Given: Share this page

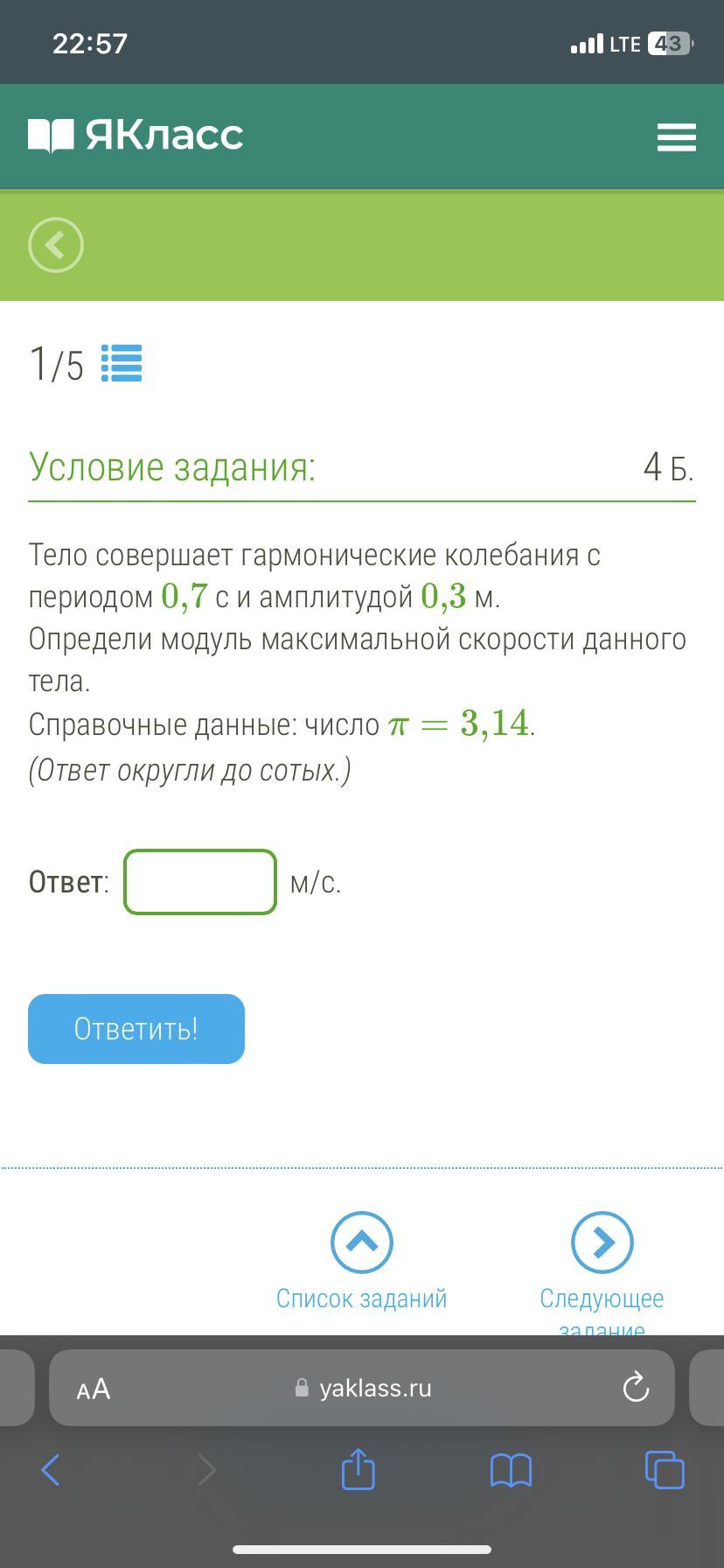Looking at the screenshot, I should click(358, 1468).
